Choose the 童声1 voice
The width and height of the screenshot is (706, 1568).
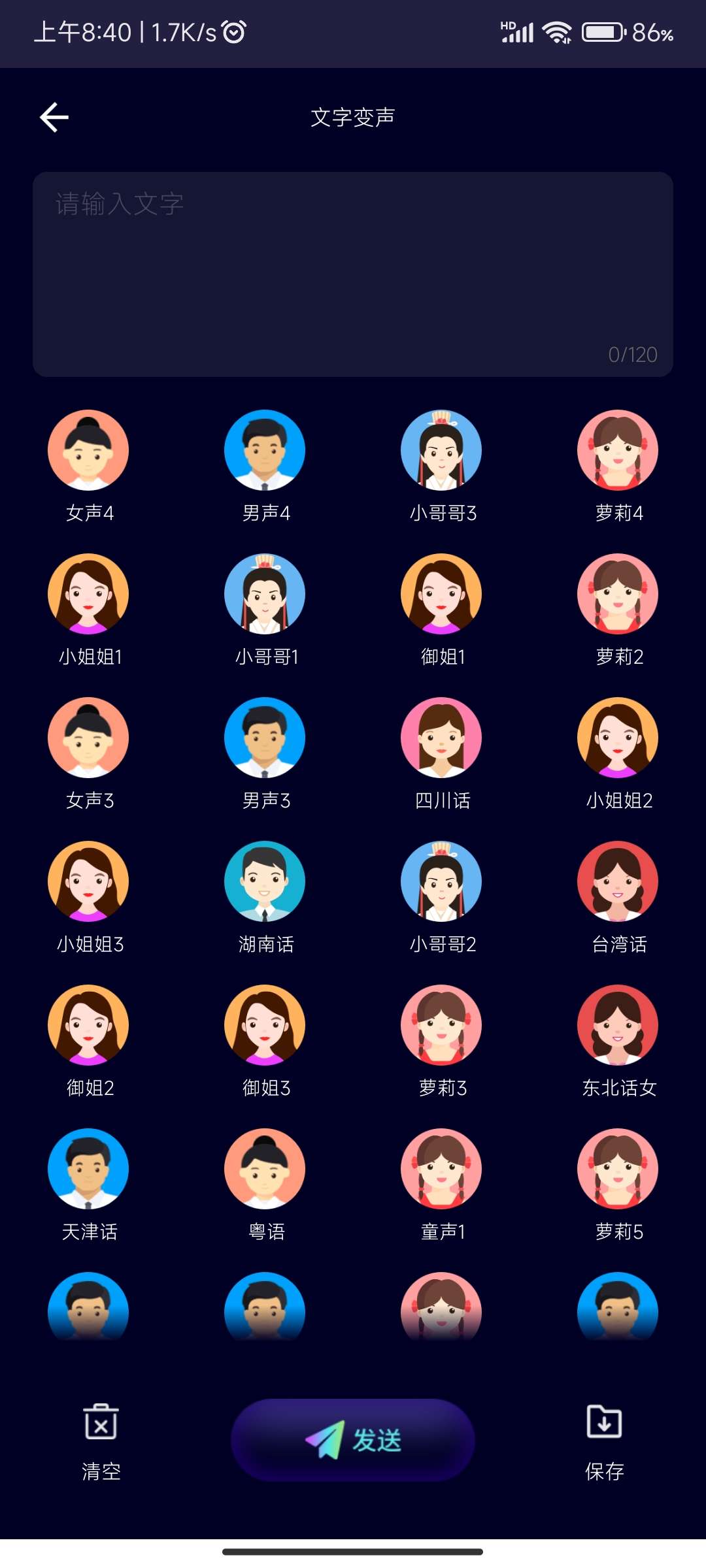pos(441,1169)
